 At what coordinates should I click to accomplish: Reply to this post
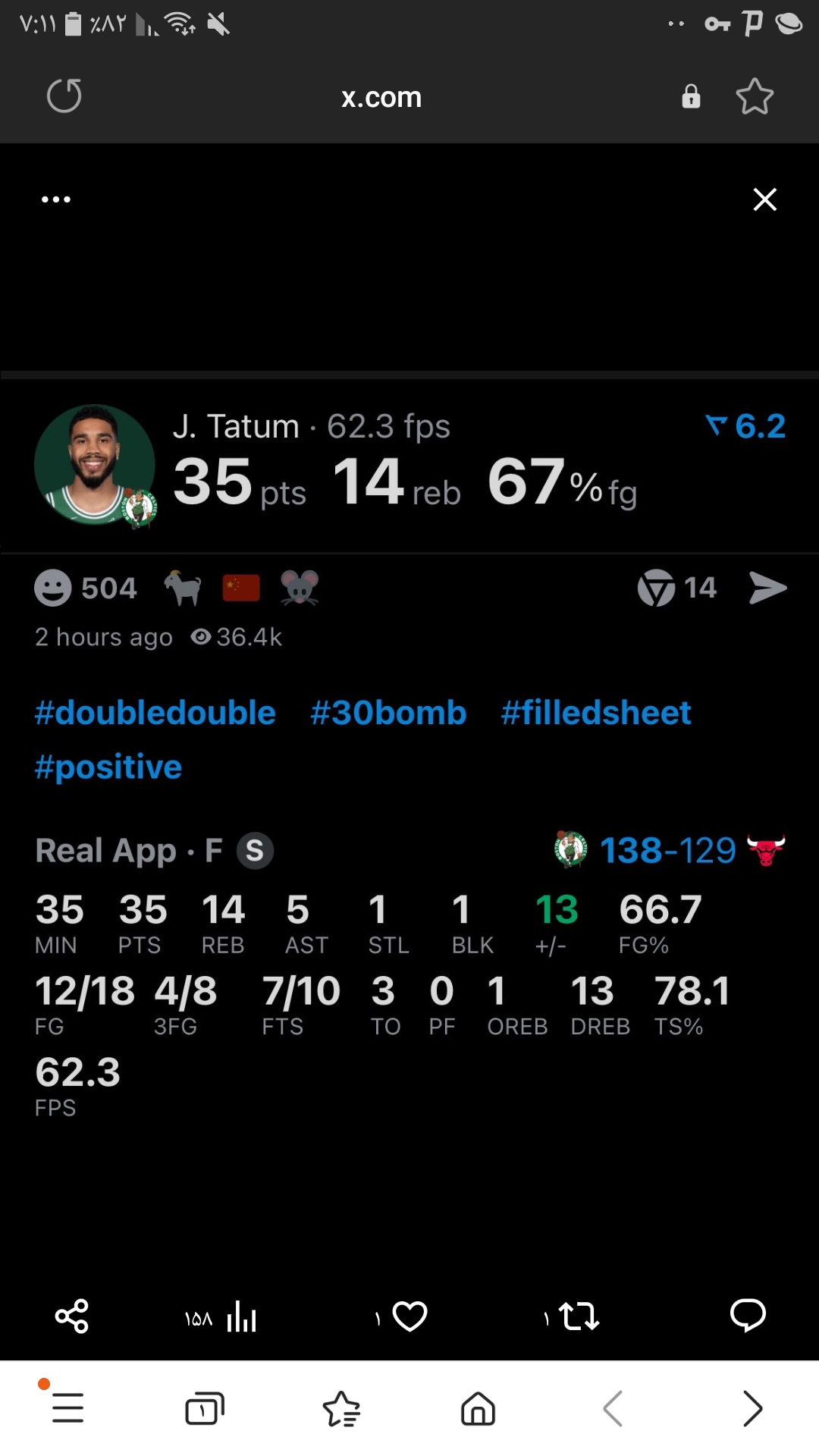748,1316
